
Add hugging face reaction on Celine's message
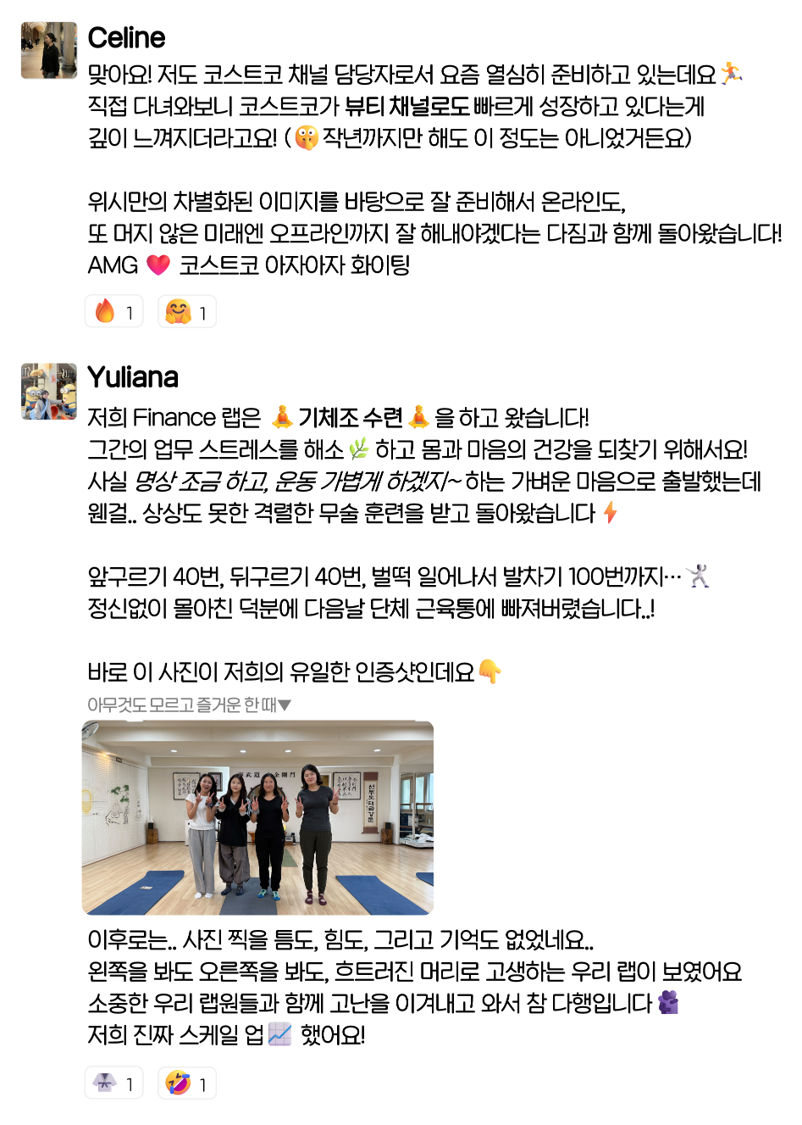(x=187, y=313)
